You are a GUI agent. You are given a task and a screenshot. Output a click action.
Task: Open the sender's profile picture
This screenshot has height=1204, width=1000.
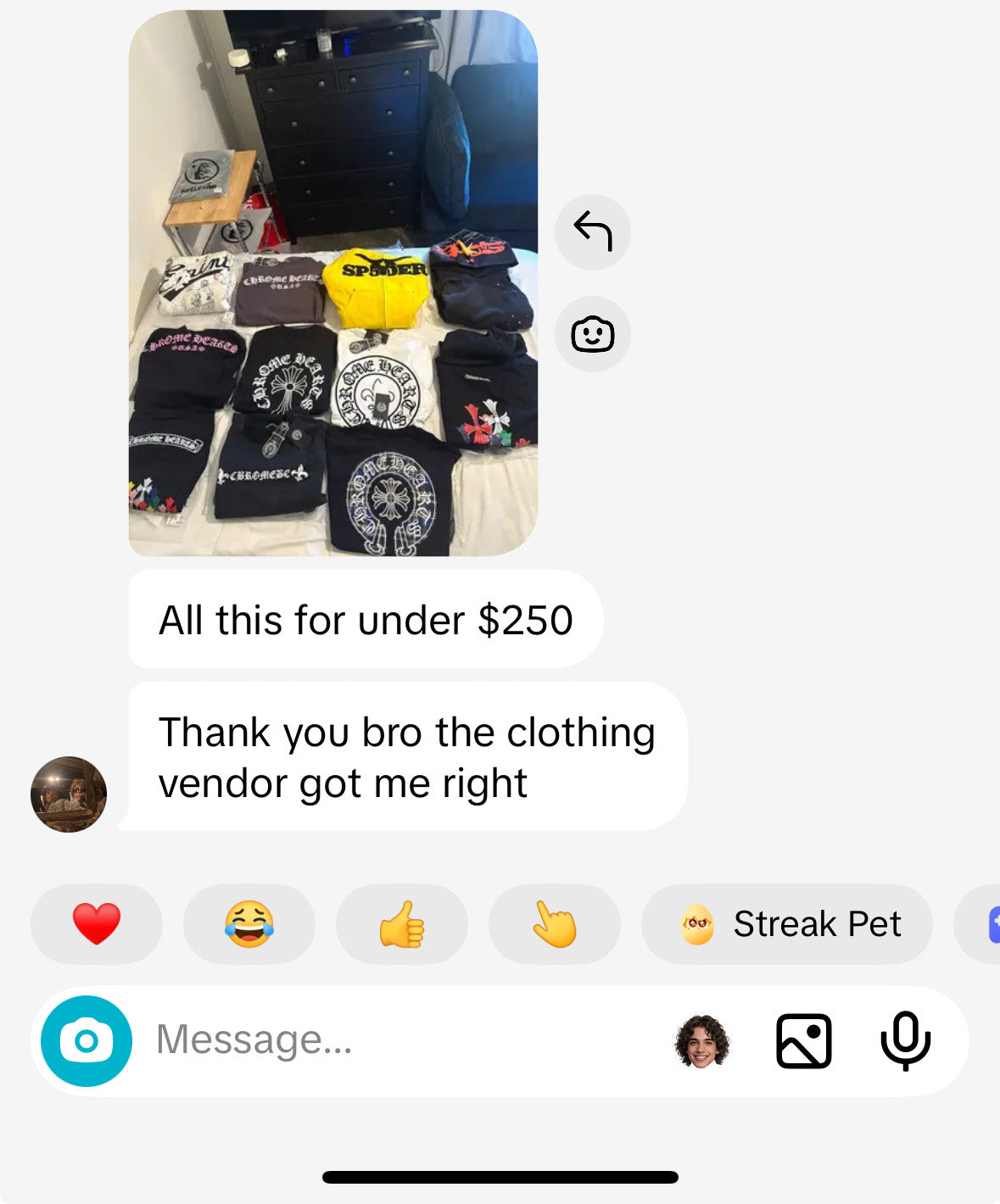[x=69, y=794]
